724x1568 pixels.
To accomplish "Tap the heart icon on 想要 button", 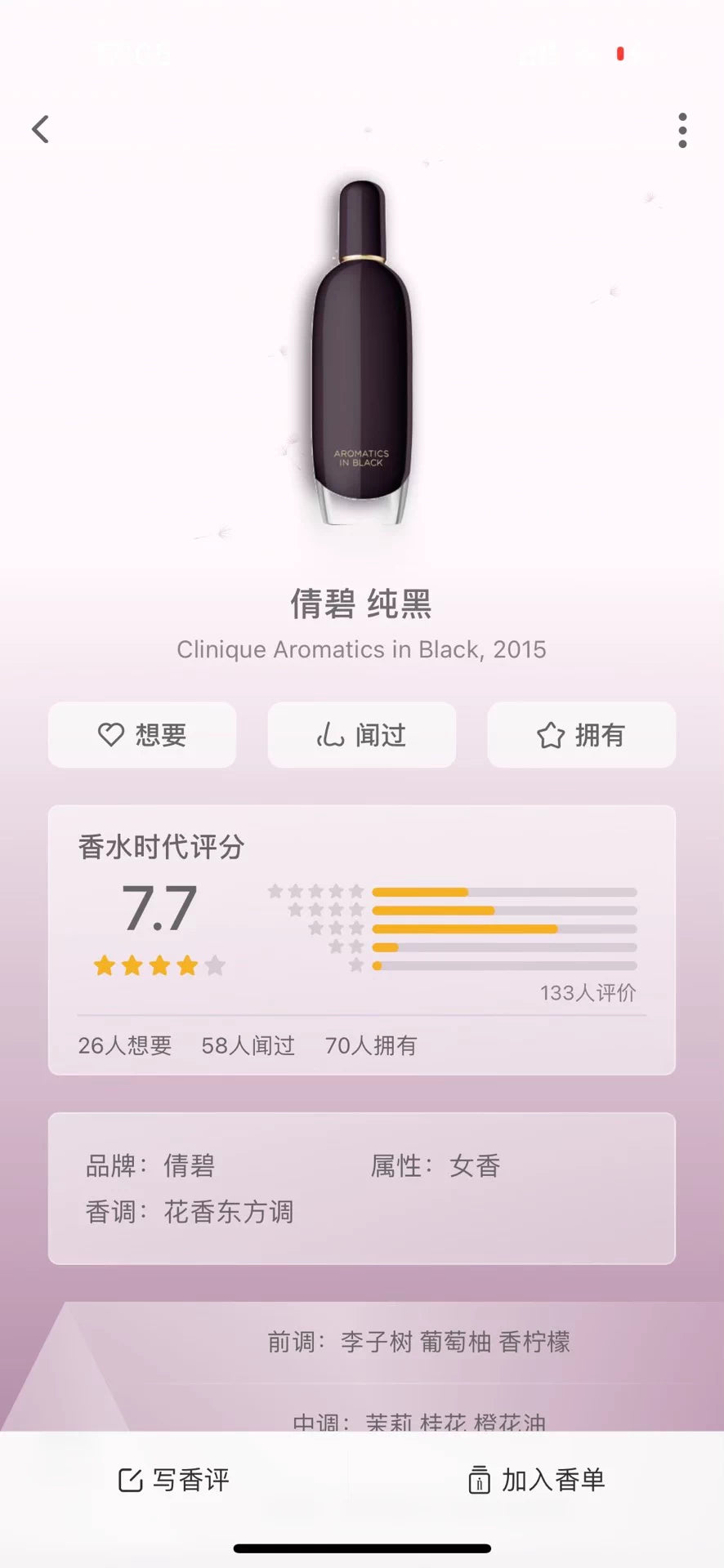I will [111, 735].
